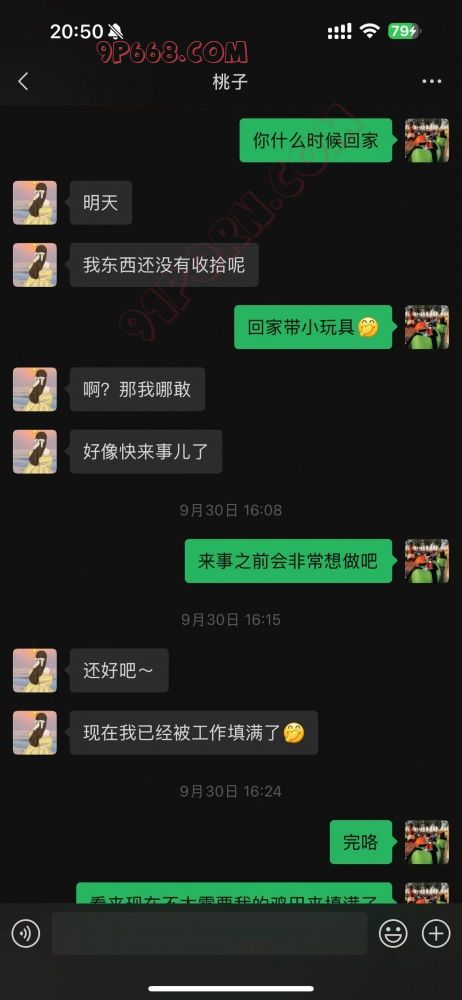
Task: Open the emoji sticker panel
Action: 393,934
